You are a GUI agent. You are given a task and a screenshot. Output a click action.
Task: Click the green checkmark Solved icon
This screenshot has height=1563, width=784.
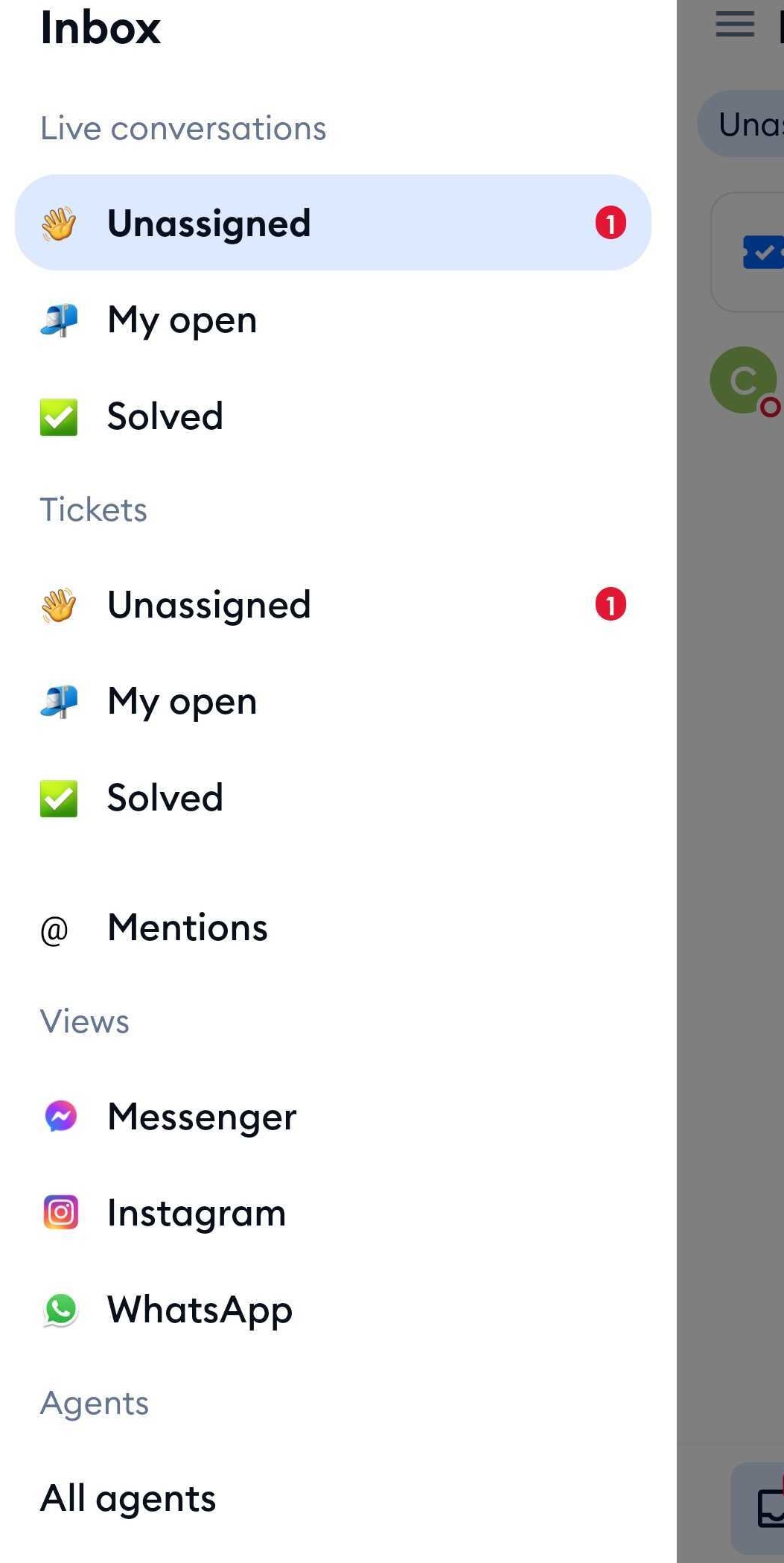pyautogui.click(x=60, y=417)
